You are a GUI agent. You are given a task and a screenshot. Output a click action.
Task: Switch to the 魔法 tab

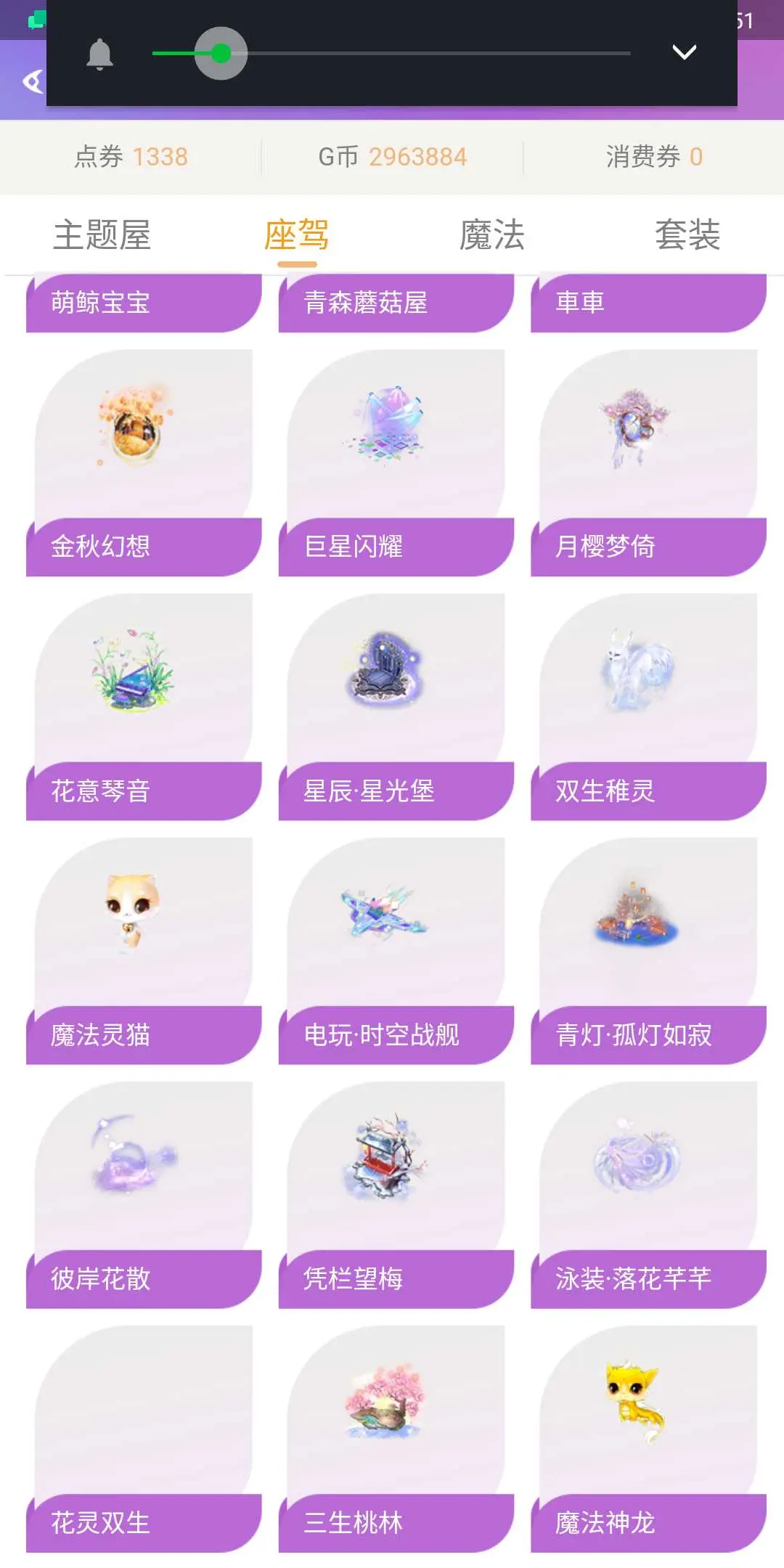[491, 235]
